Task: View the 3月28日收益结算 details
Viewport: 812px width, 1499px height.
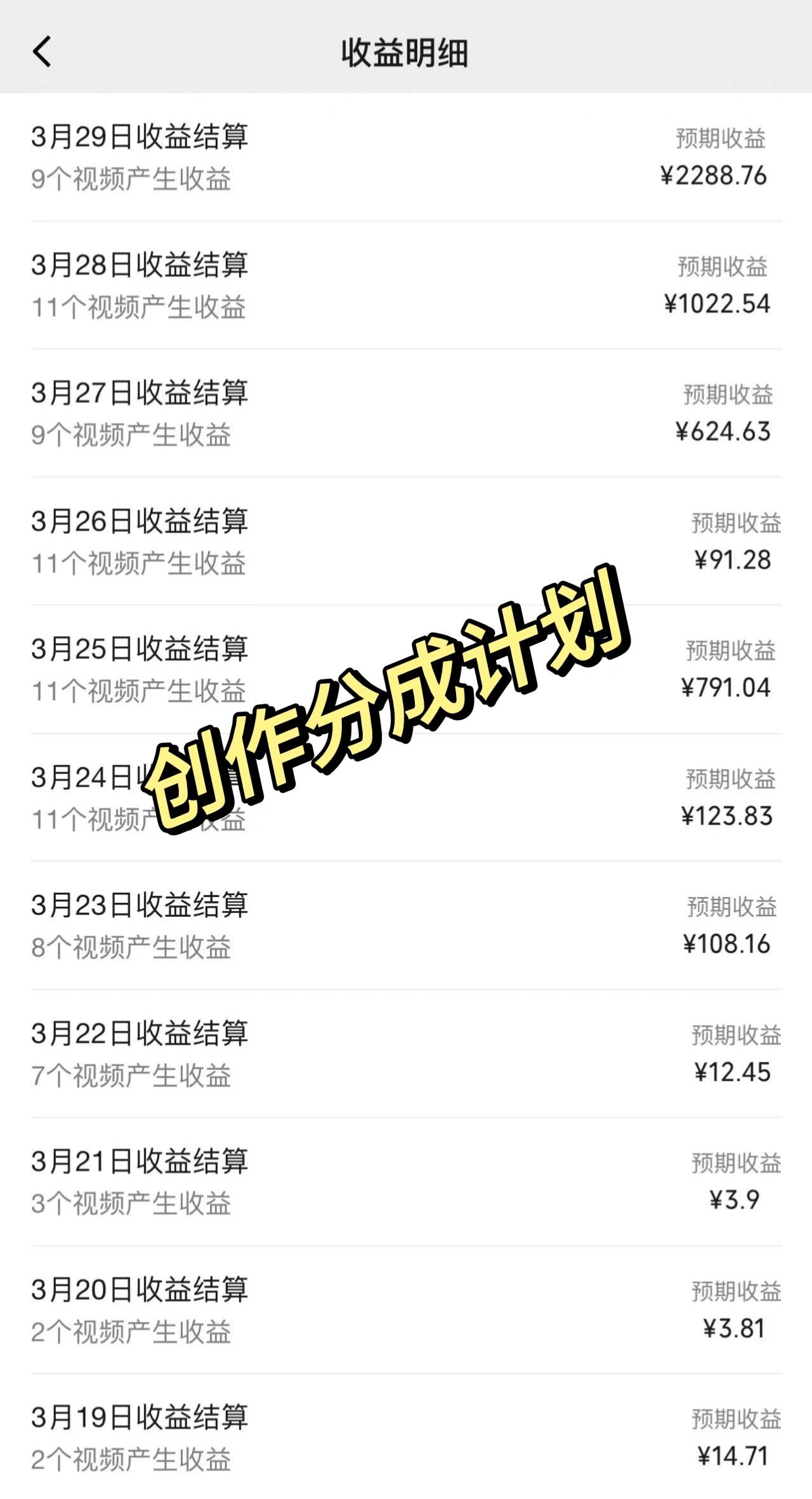Action: coord(140,285)
